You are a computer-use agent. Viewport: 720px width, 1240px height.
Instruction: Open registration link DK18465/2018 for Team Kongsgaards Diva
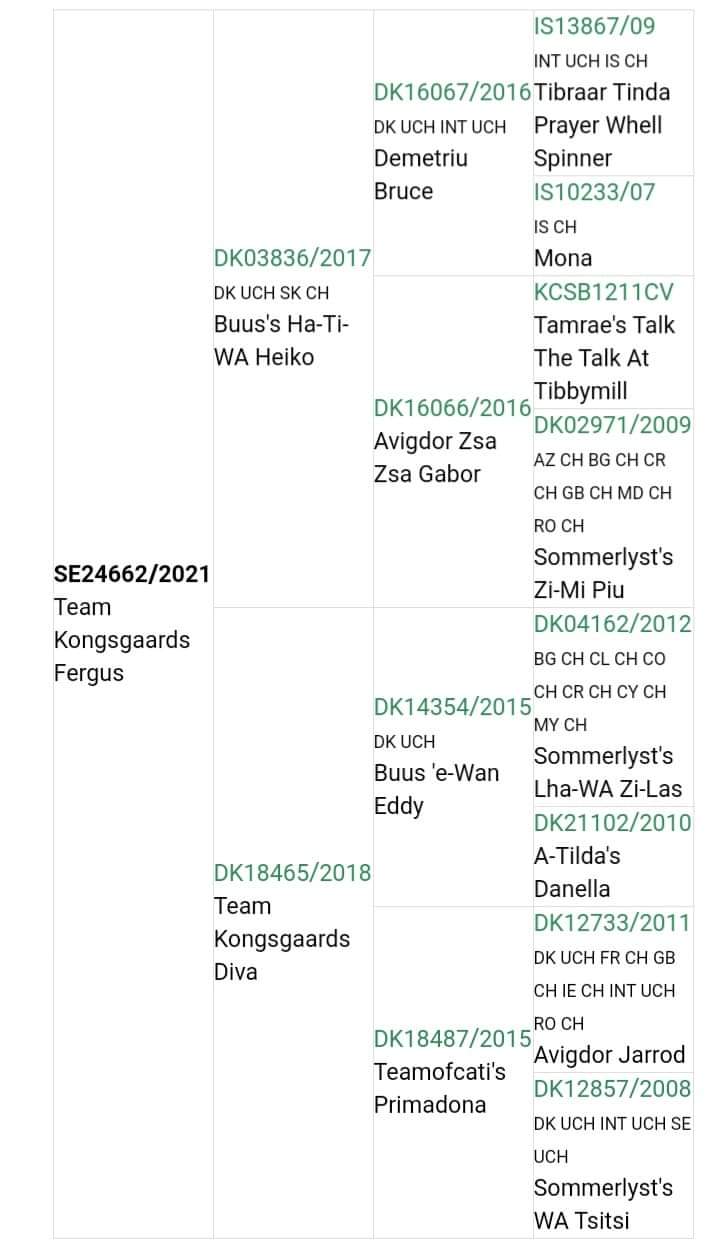tap(292, 873)
